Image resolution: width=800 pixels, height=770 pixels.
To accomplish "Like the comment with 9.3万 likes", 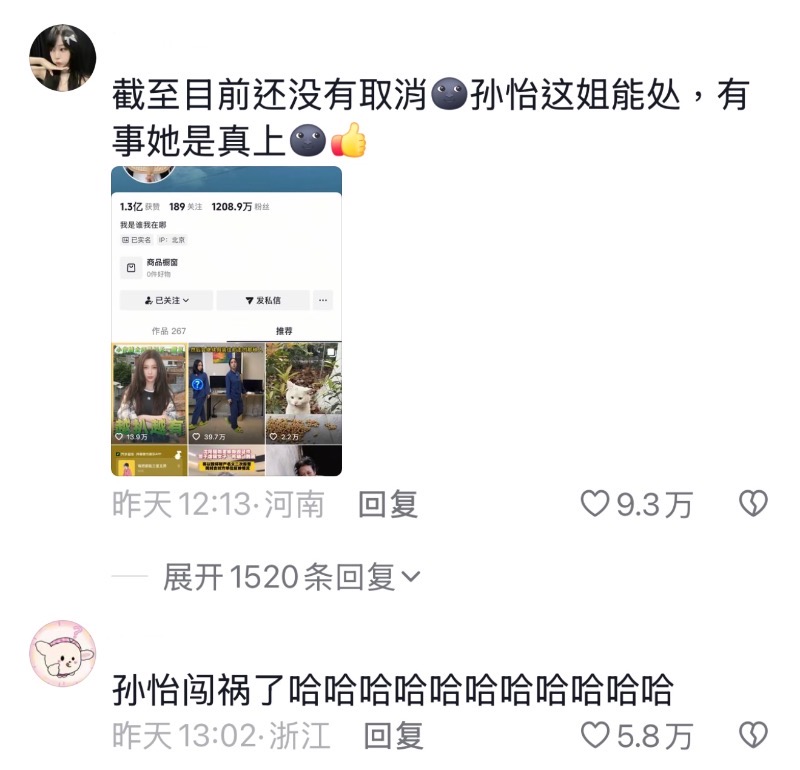I will click(596, 505).
